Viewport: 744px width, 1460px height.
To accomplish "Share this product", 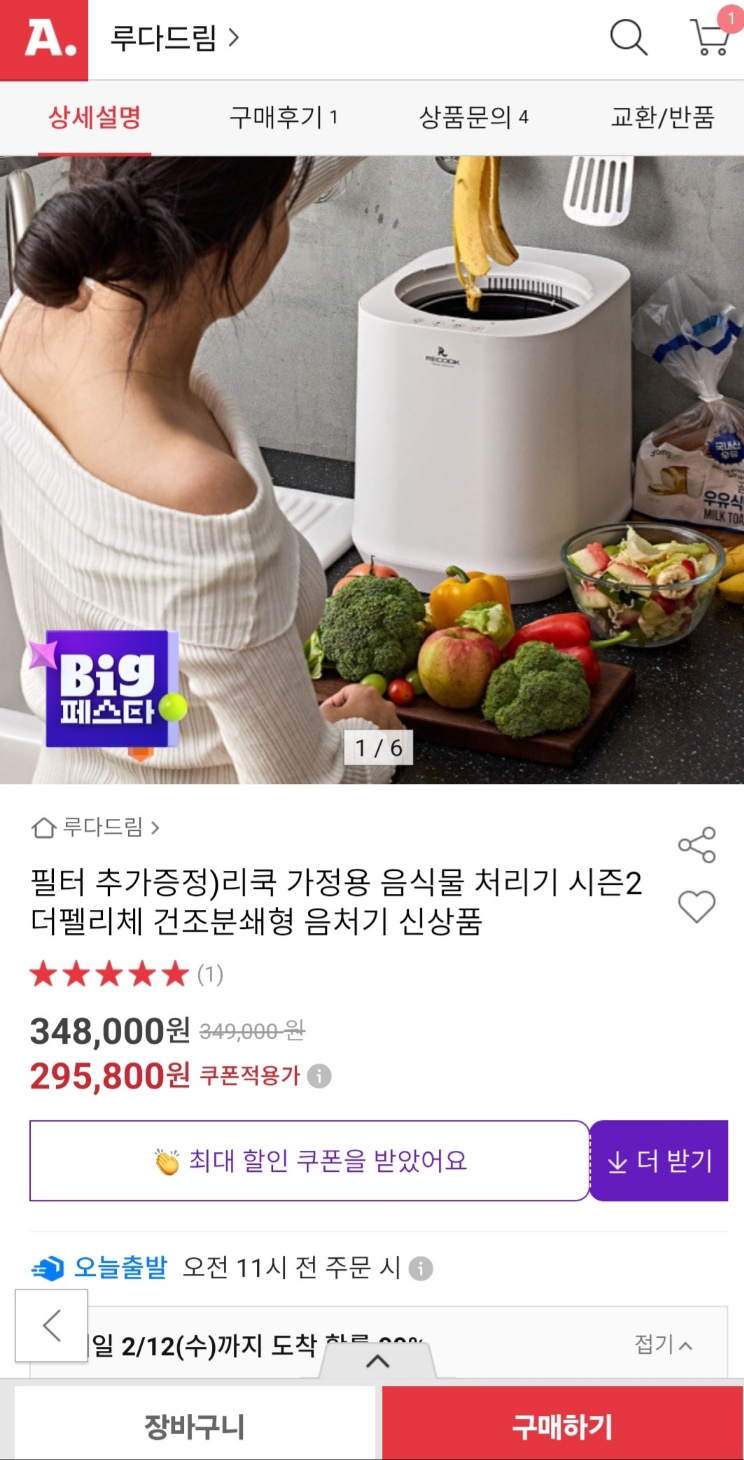I will [x=697, y=845].
